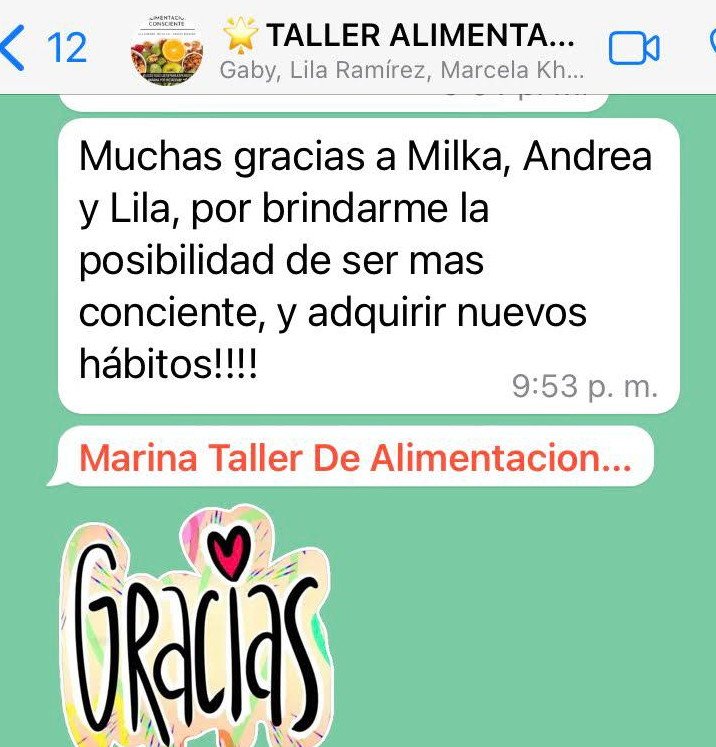Start a video call with the group
The width and height of the screenshot is (716, 747).
tap(634, 47)
